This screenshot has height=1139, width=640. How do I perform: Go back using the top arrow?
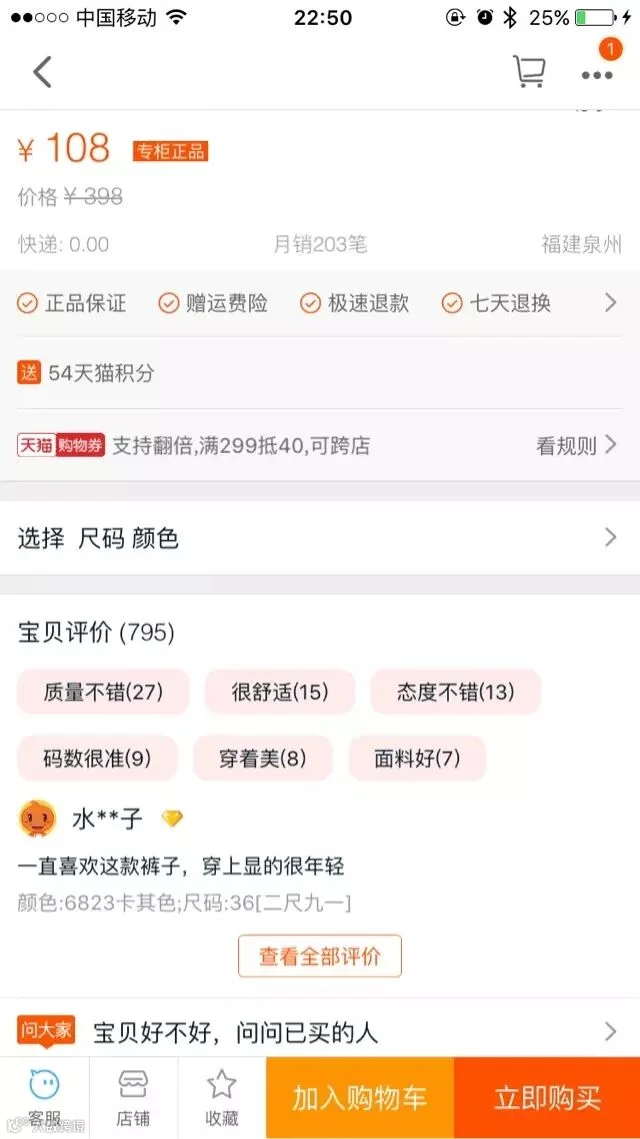(x=42, y=72)
